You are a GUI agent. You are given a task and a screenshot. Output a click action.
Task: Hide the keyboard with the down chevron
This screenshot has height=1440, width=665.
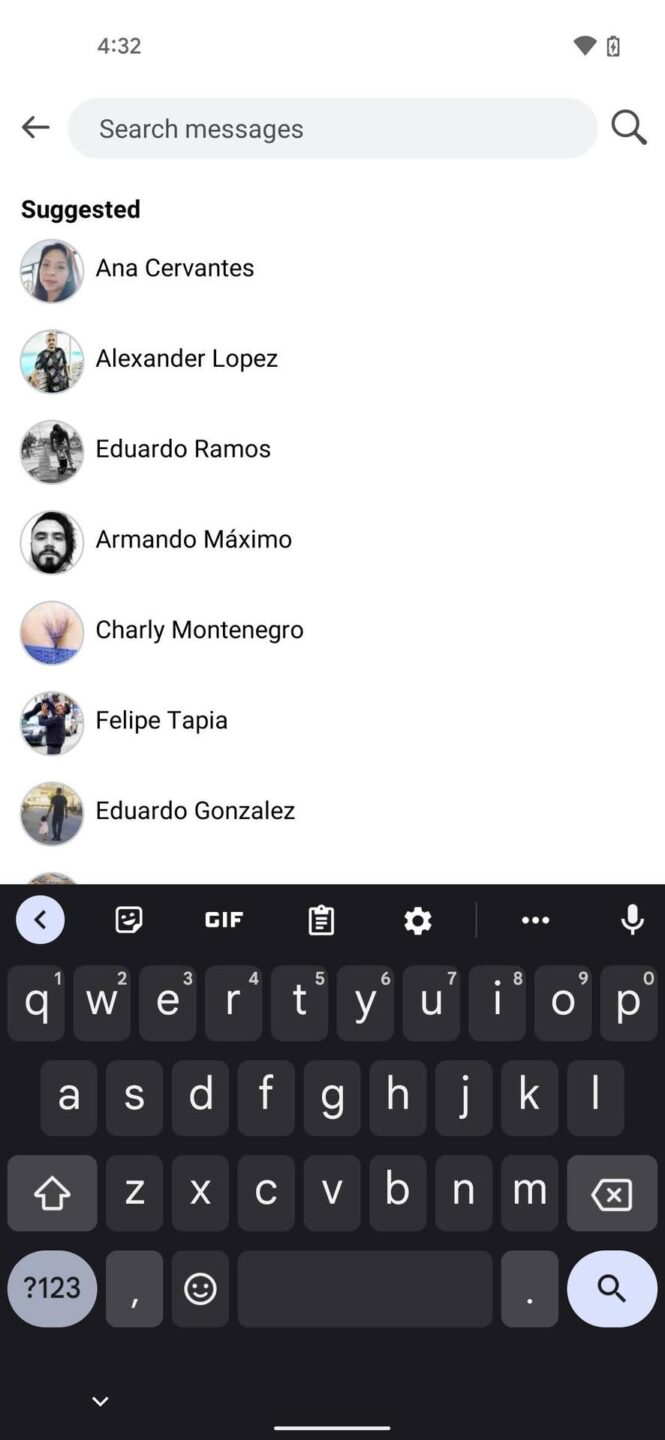100,1401
